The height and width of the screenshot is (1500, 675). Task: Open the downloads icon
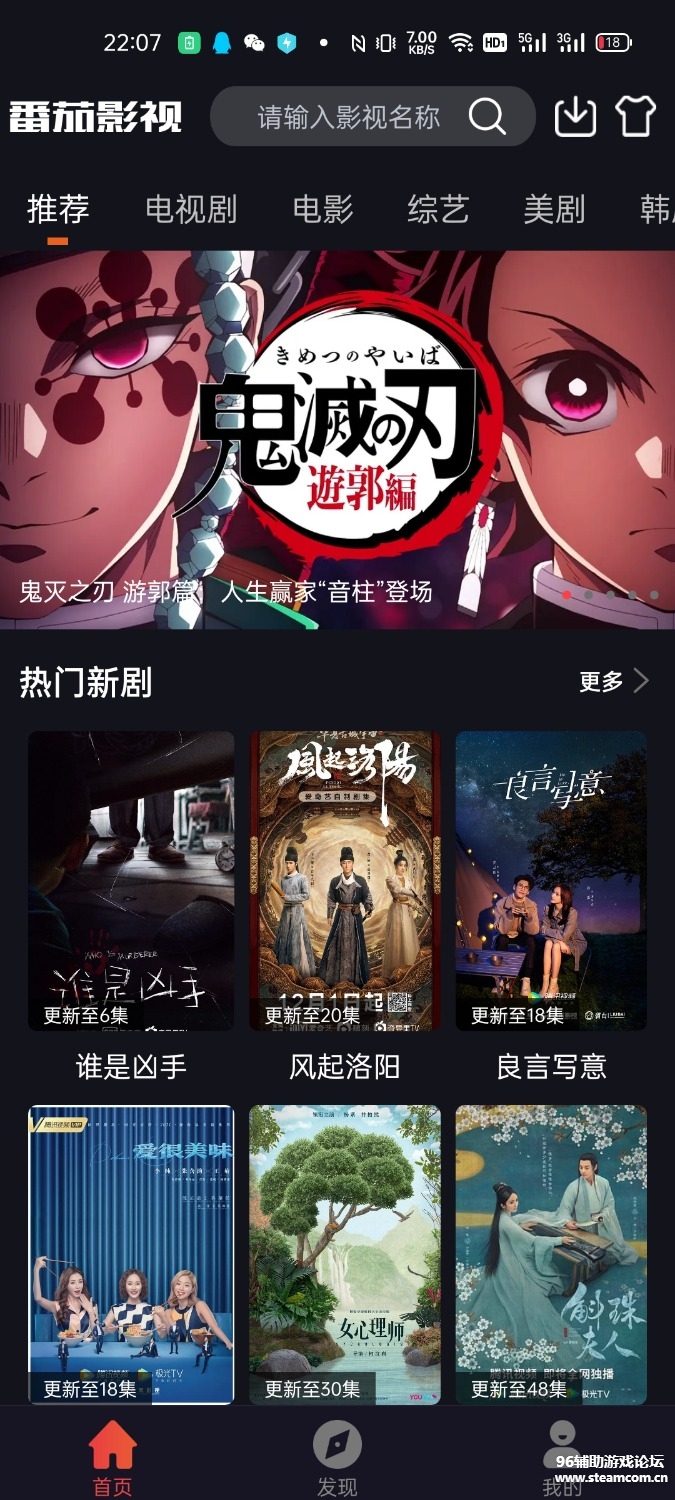575,117
